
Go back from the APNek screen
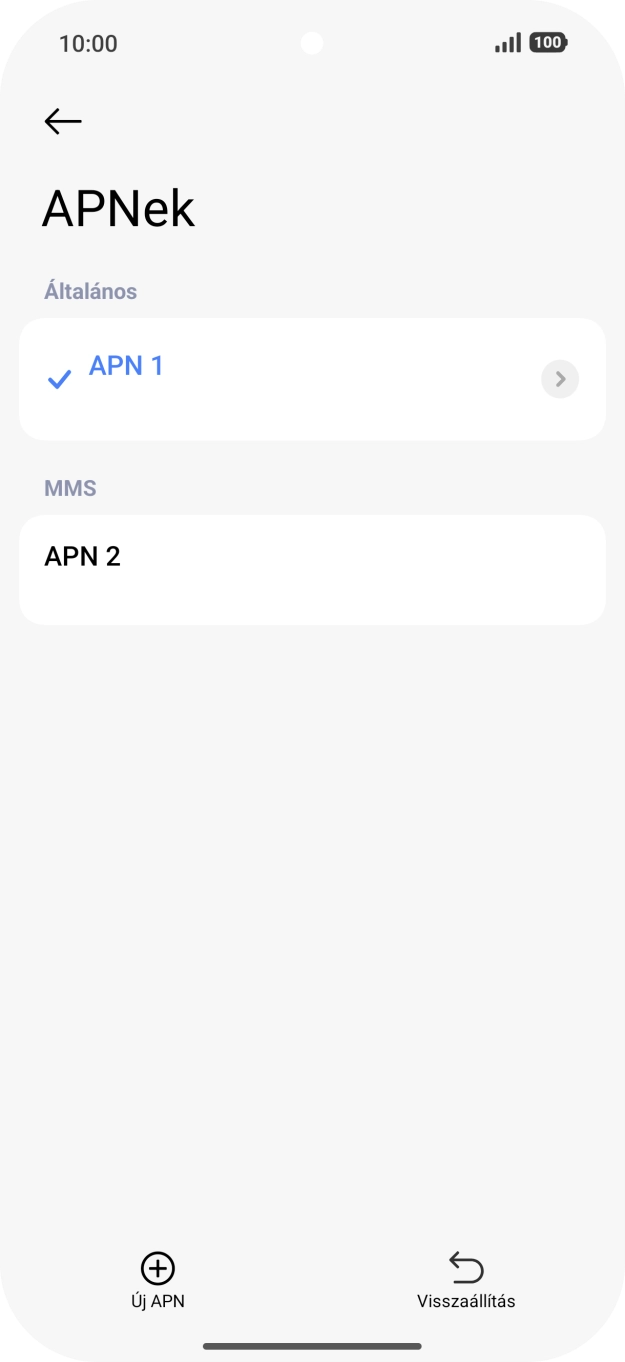click(x=63, y=121)
